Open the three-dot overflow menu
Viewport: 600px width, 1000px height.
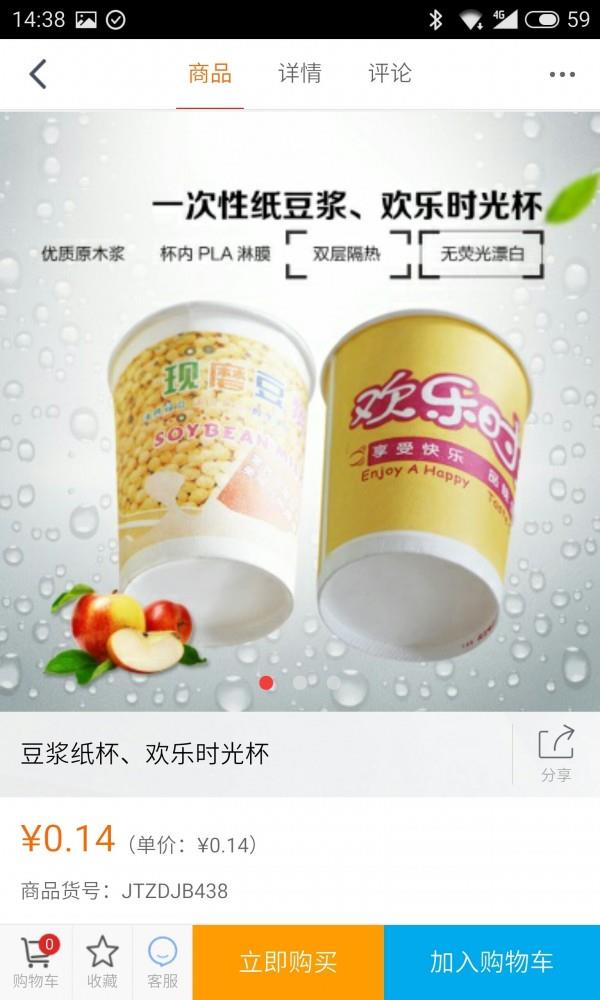(x=562, y=74)
